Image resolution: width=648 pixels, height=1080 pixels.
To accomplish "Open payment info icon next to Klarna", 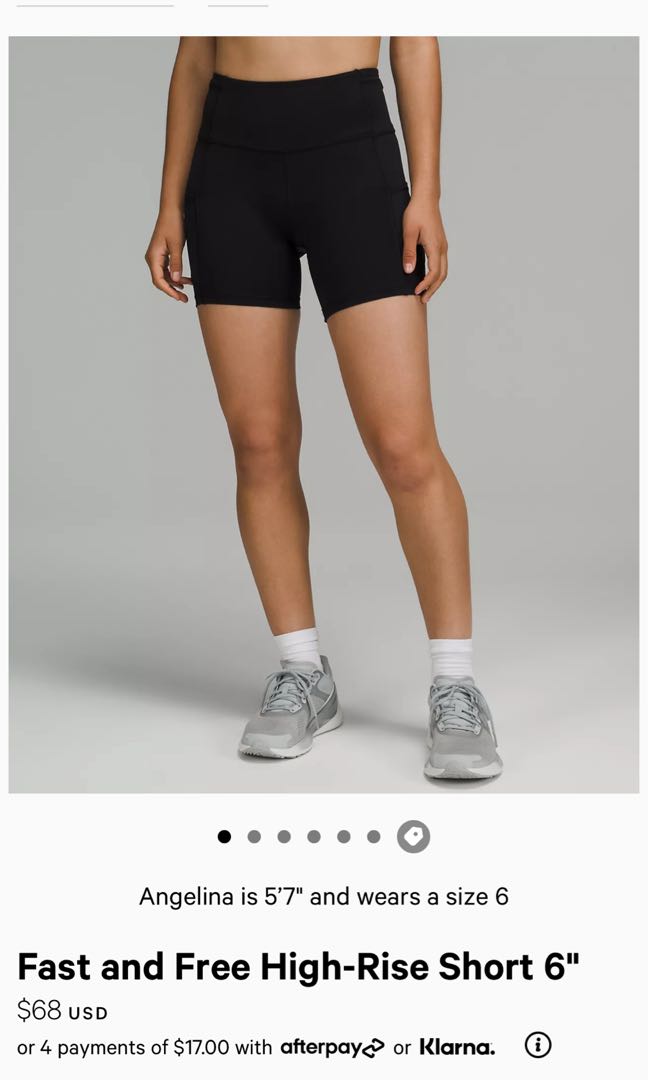I will pyautogui.click(x=538, y=1045).
